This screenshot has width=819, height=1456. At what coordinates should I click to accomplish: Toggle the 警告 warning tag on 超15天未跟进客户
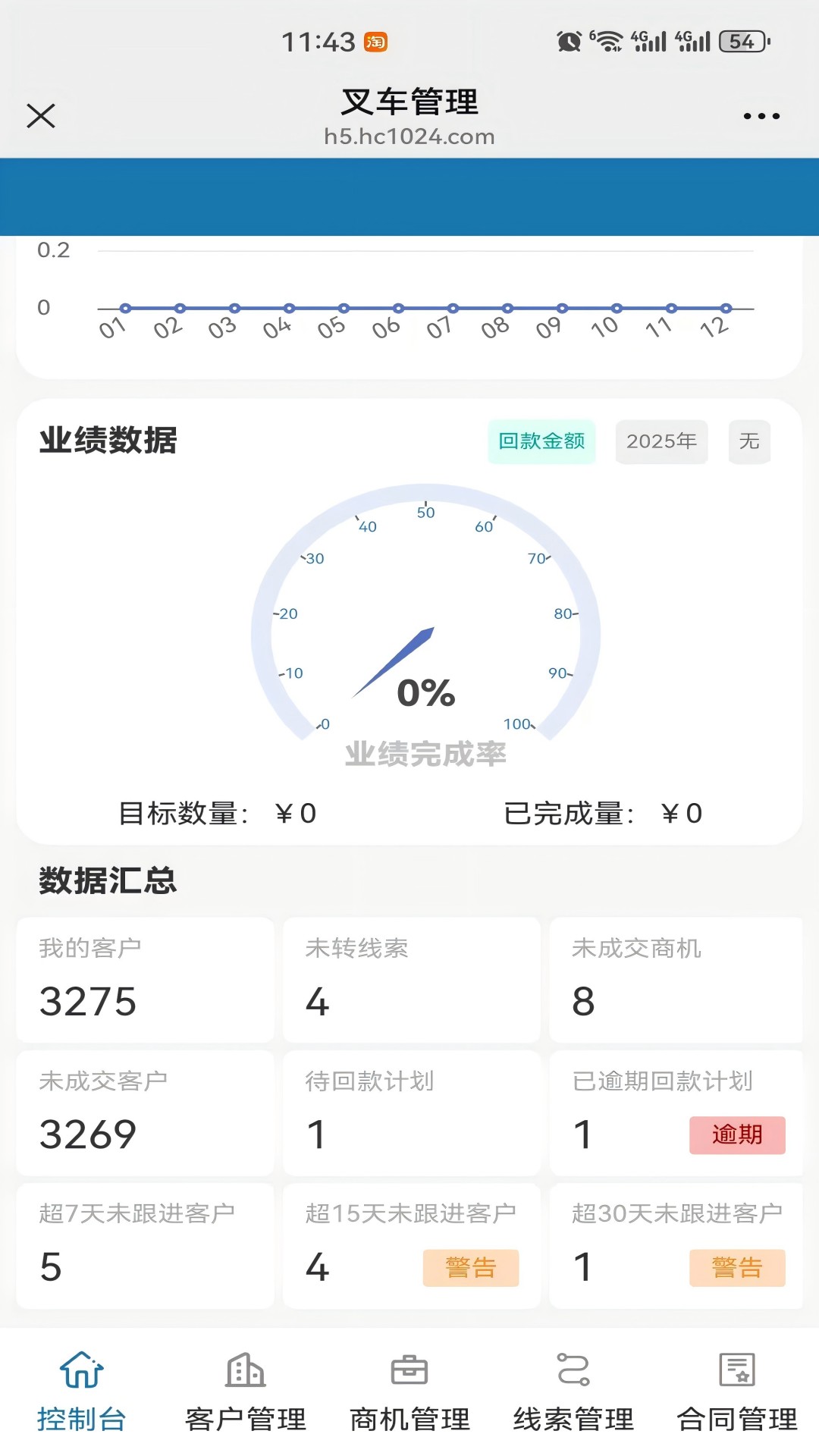(x=470, y=1267)
